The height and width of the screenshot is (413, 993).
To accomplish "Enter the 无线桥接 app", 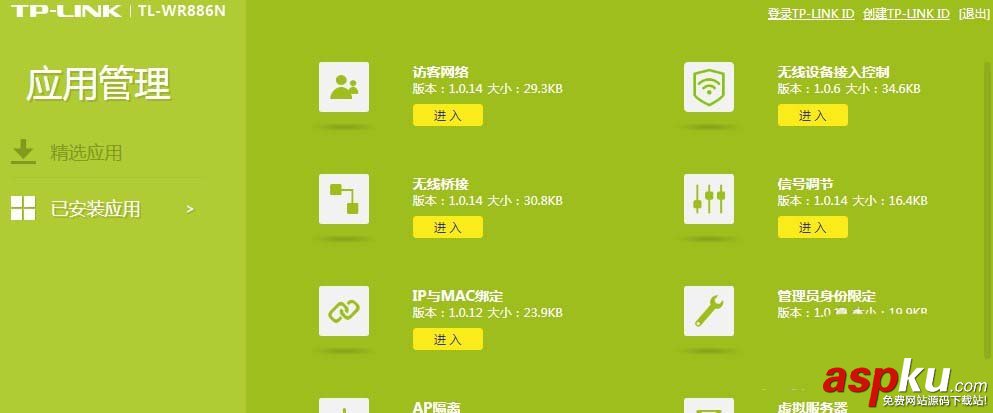I will pyautogui.click(x=447, y=228).
